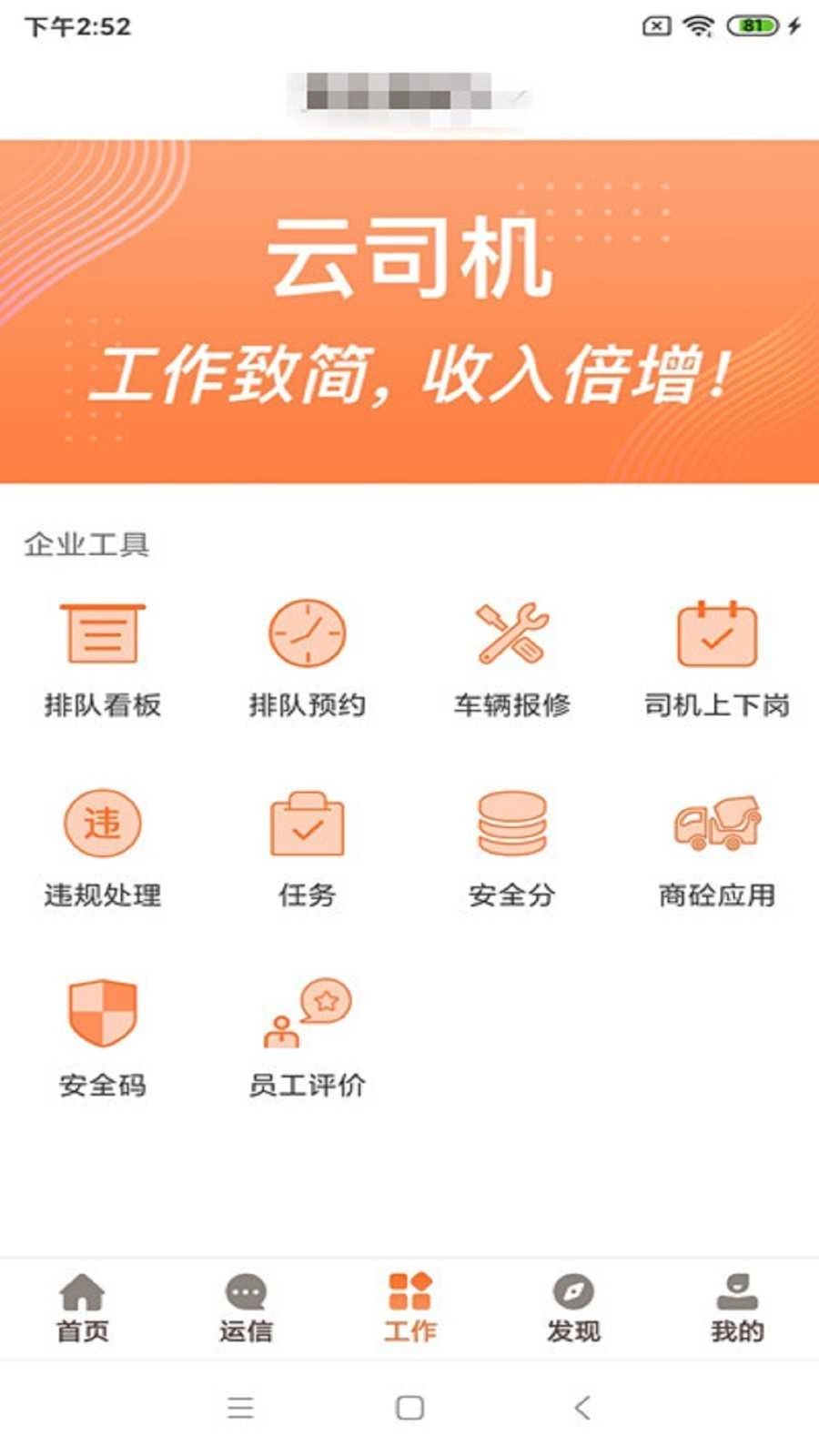Switch to the 运信 messages tab
Screen dimensions: 819x1456
246,1308
